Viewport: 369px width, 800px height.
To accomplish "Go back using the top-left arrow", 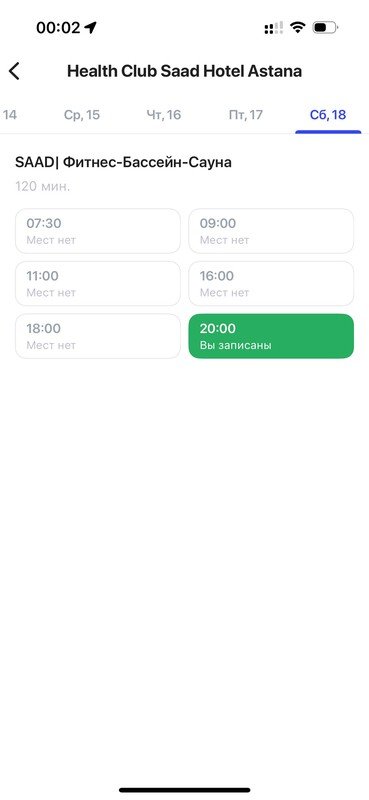I will coord(14,71).
